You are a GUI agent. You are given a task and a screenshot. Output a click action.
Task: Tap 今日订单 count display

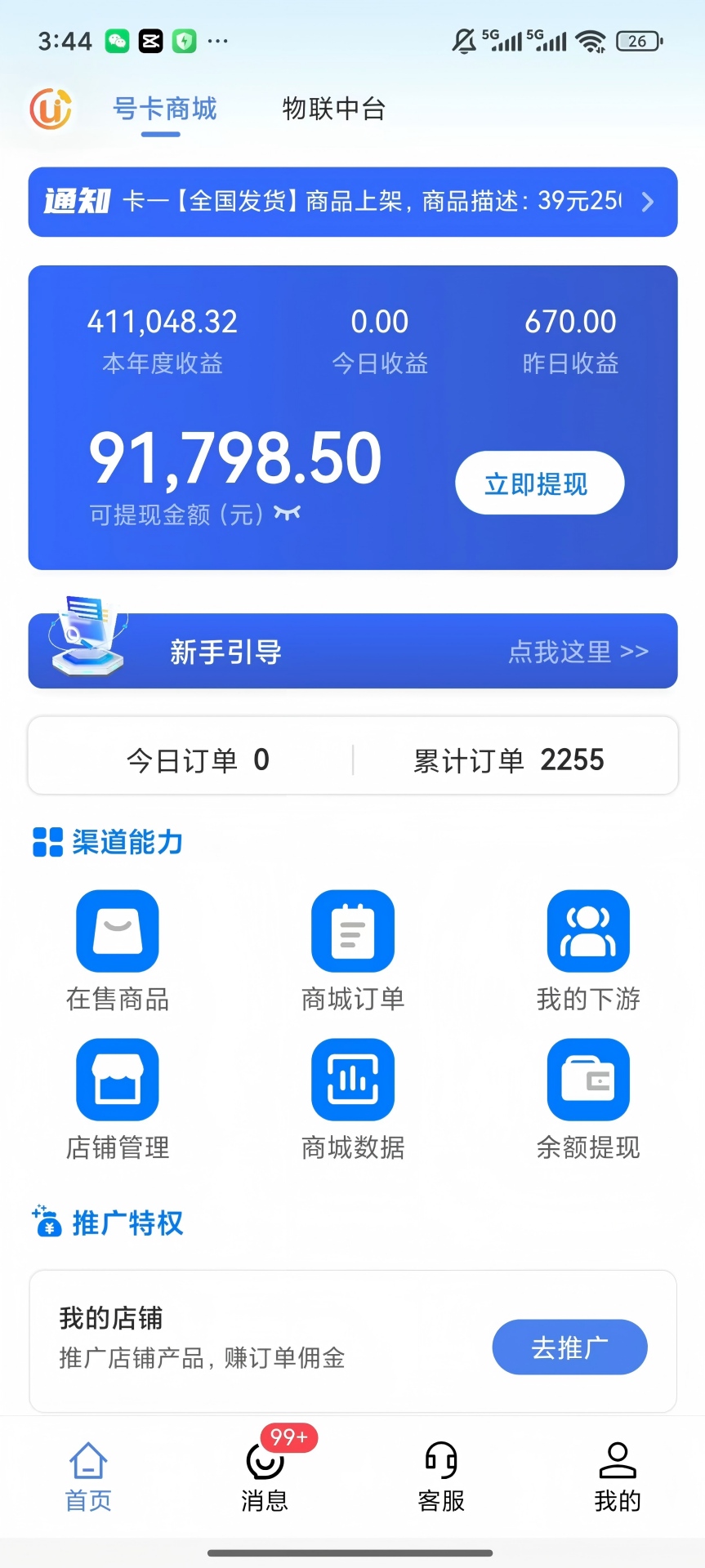(x=198, y=759)
